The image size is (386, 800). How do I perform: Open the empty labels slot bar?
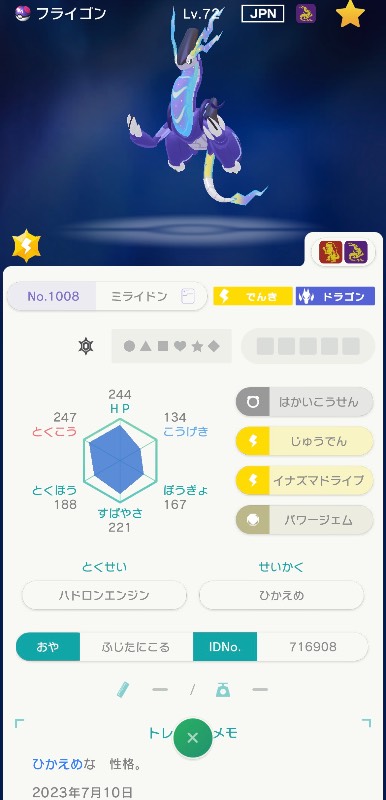(x=308, y=346)
